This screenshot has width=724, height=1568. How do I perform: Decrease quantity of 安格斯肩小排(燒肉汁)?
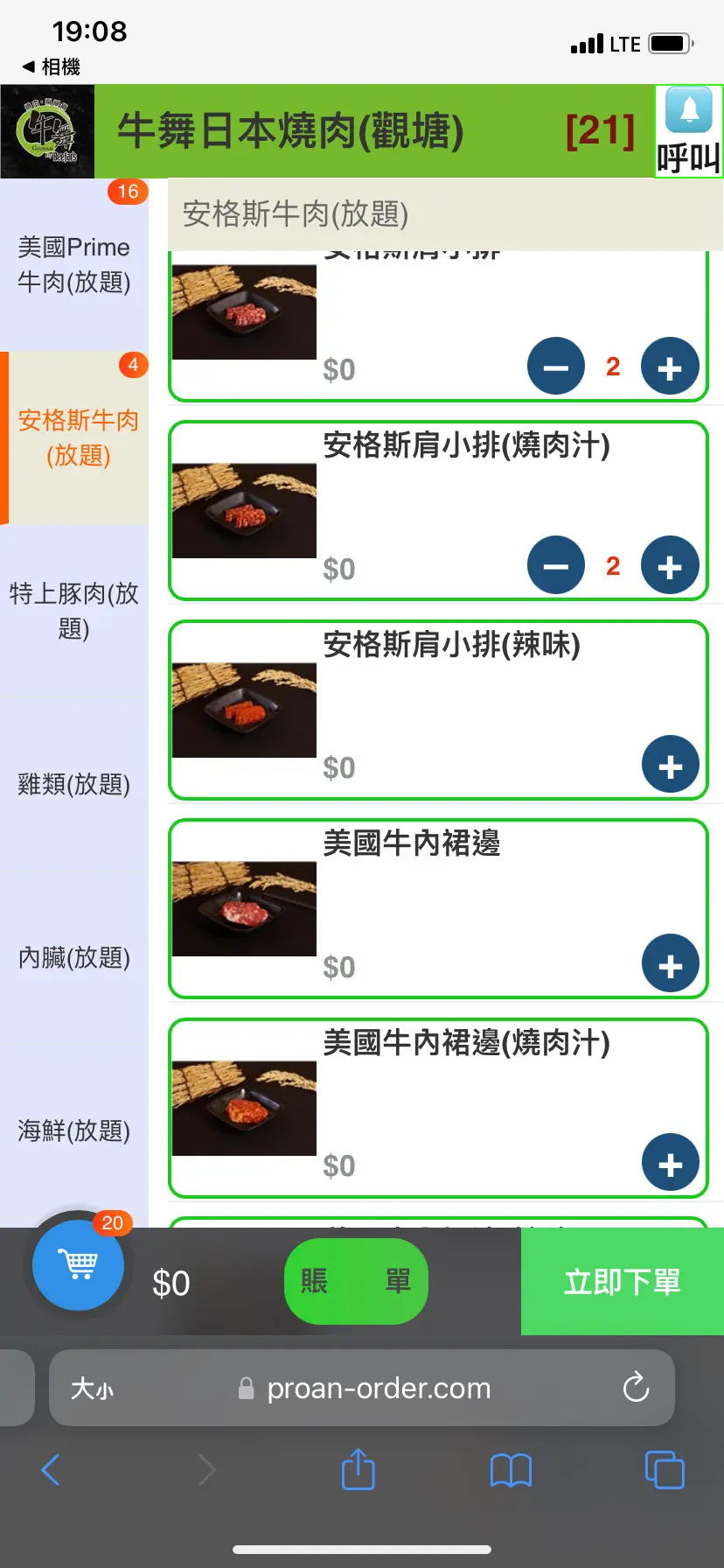[x=555, y=565]
